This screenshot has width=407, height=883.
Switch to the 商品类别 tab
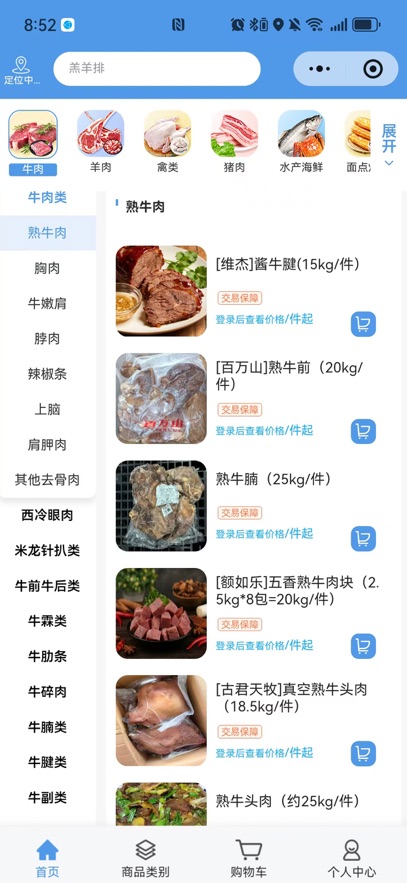point(145,858)
